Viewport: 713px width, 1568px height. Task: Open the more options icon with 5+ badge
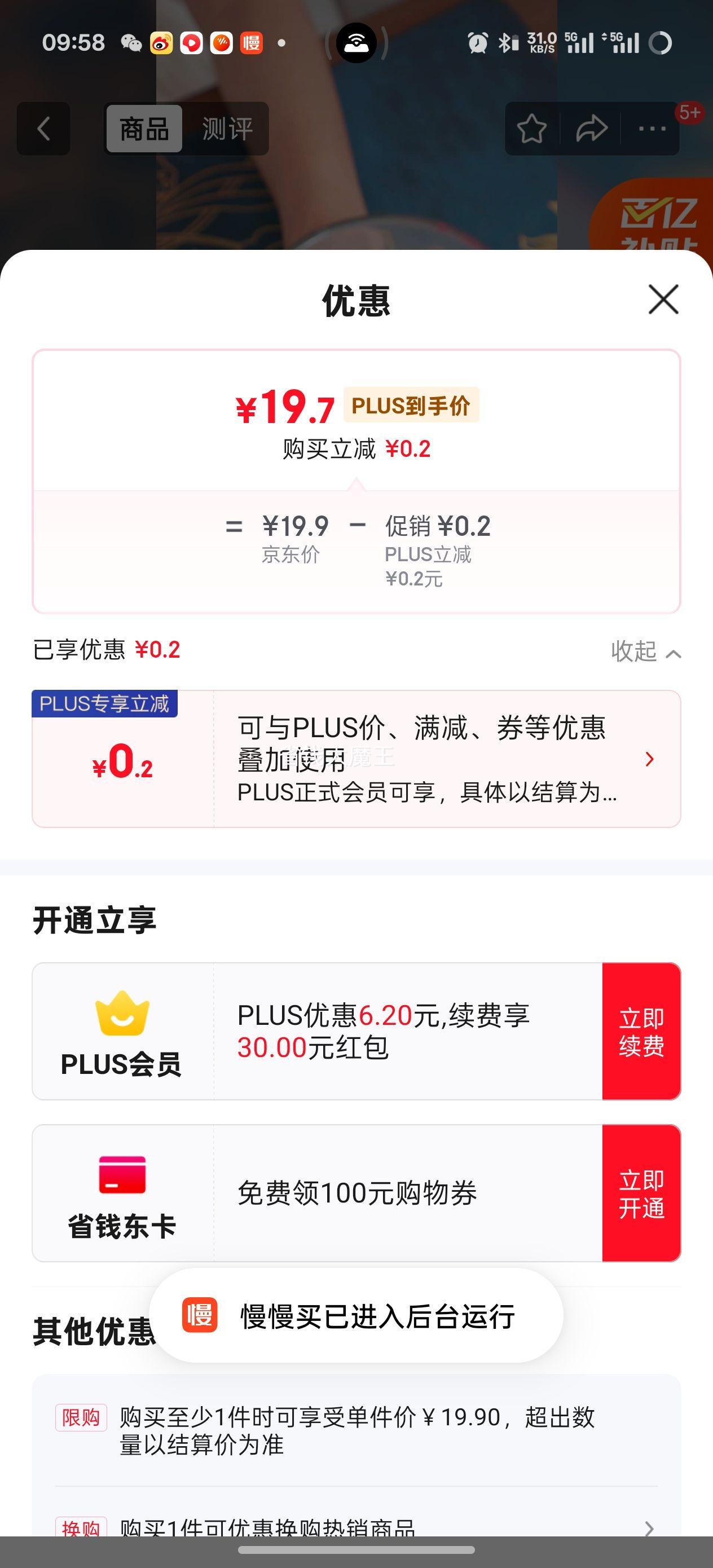point(653,129)
